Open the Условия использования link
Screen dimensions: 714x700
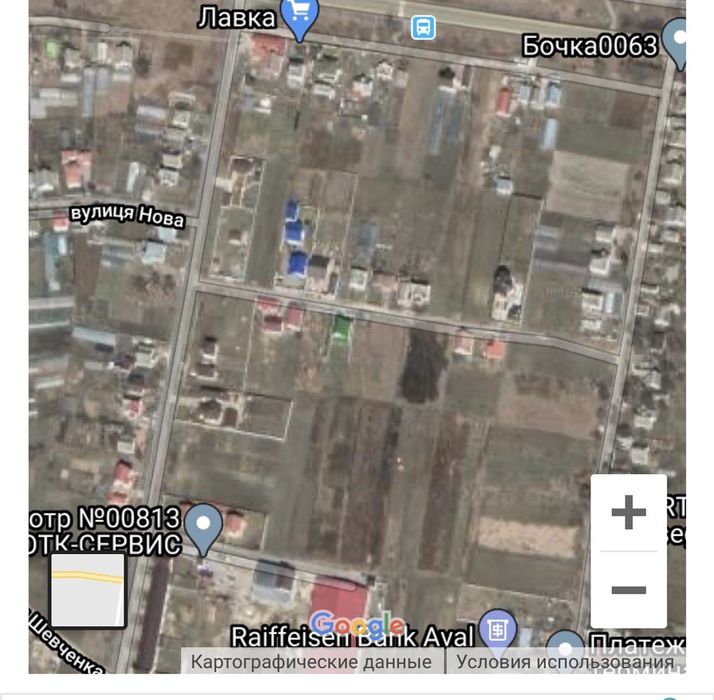(565, 662)
